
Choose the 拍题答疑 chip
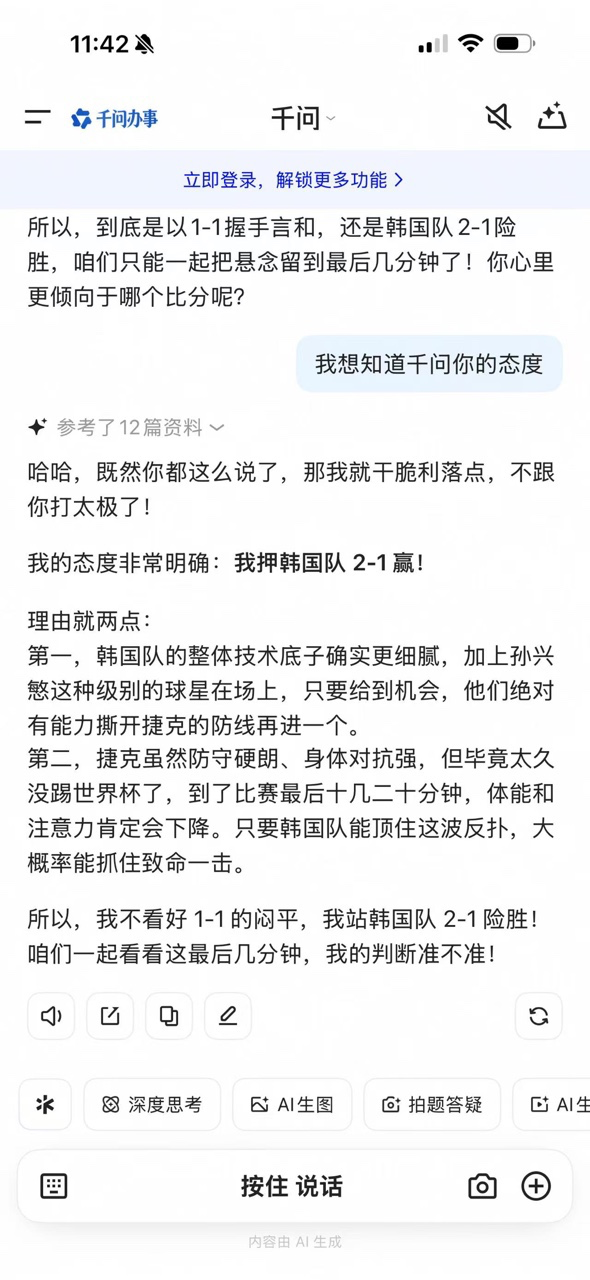point(432,1104)
